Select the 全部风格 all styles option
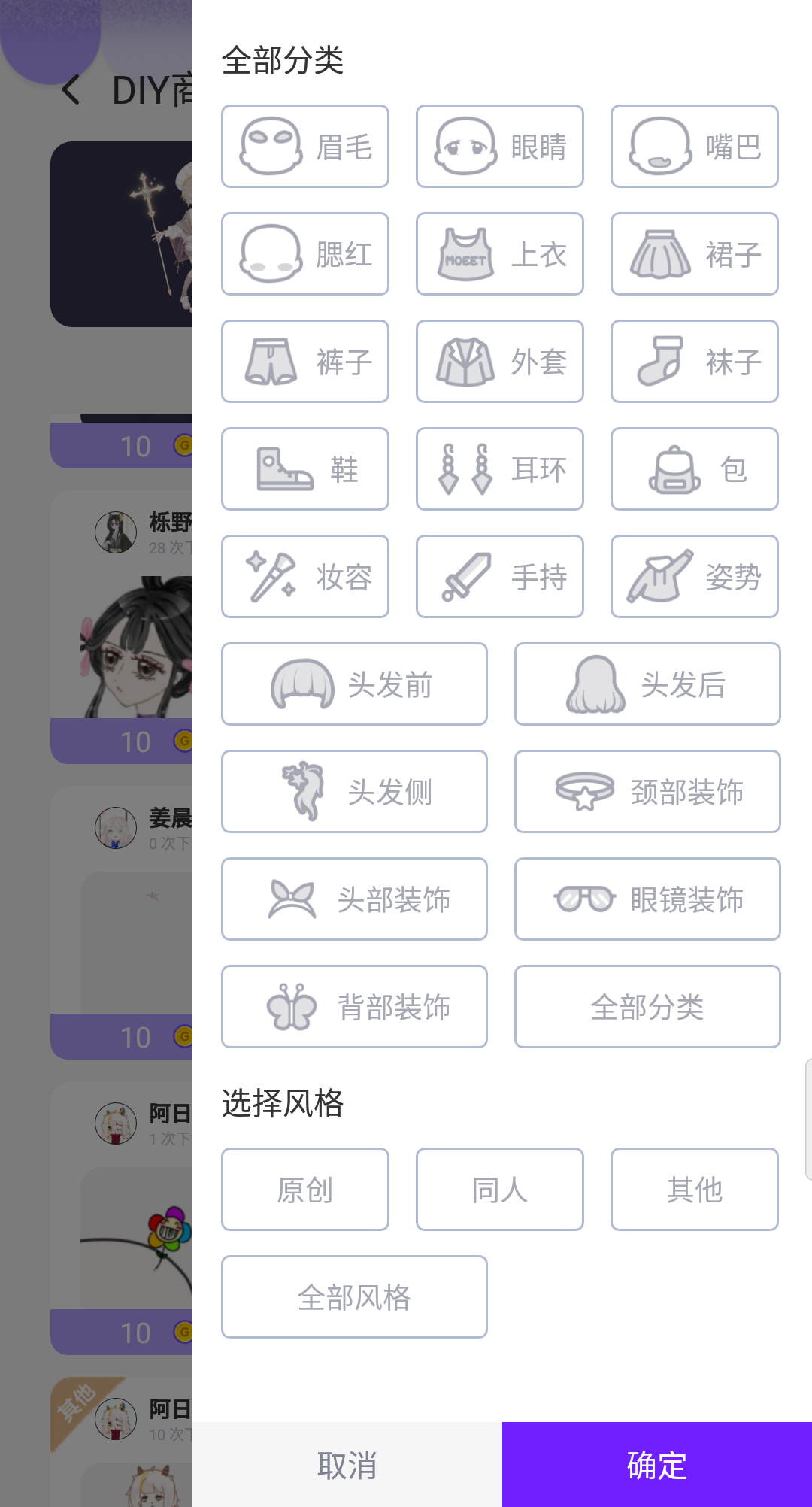 pyautogui.click(x=354, y=1296)
